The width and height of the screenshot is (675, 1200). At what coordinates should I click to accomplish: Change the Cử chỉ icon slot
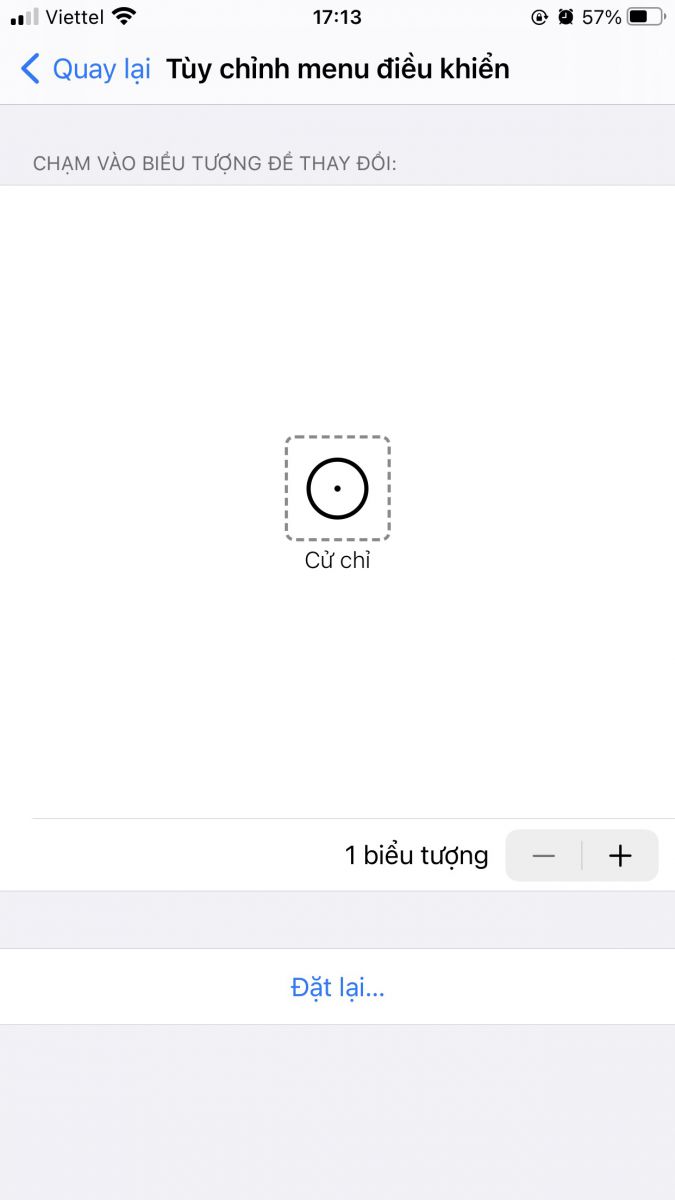tap(337, 489)
